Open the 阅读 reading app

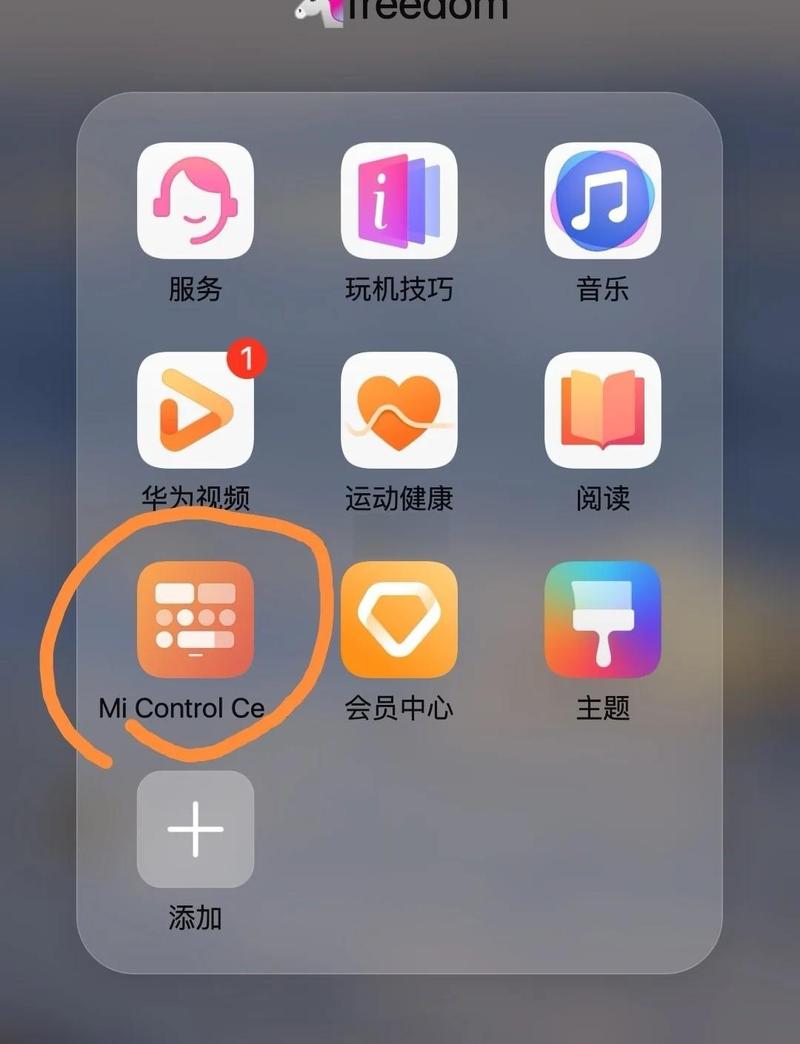602,410
